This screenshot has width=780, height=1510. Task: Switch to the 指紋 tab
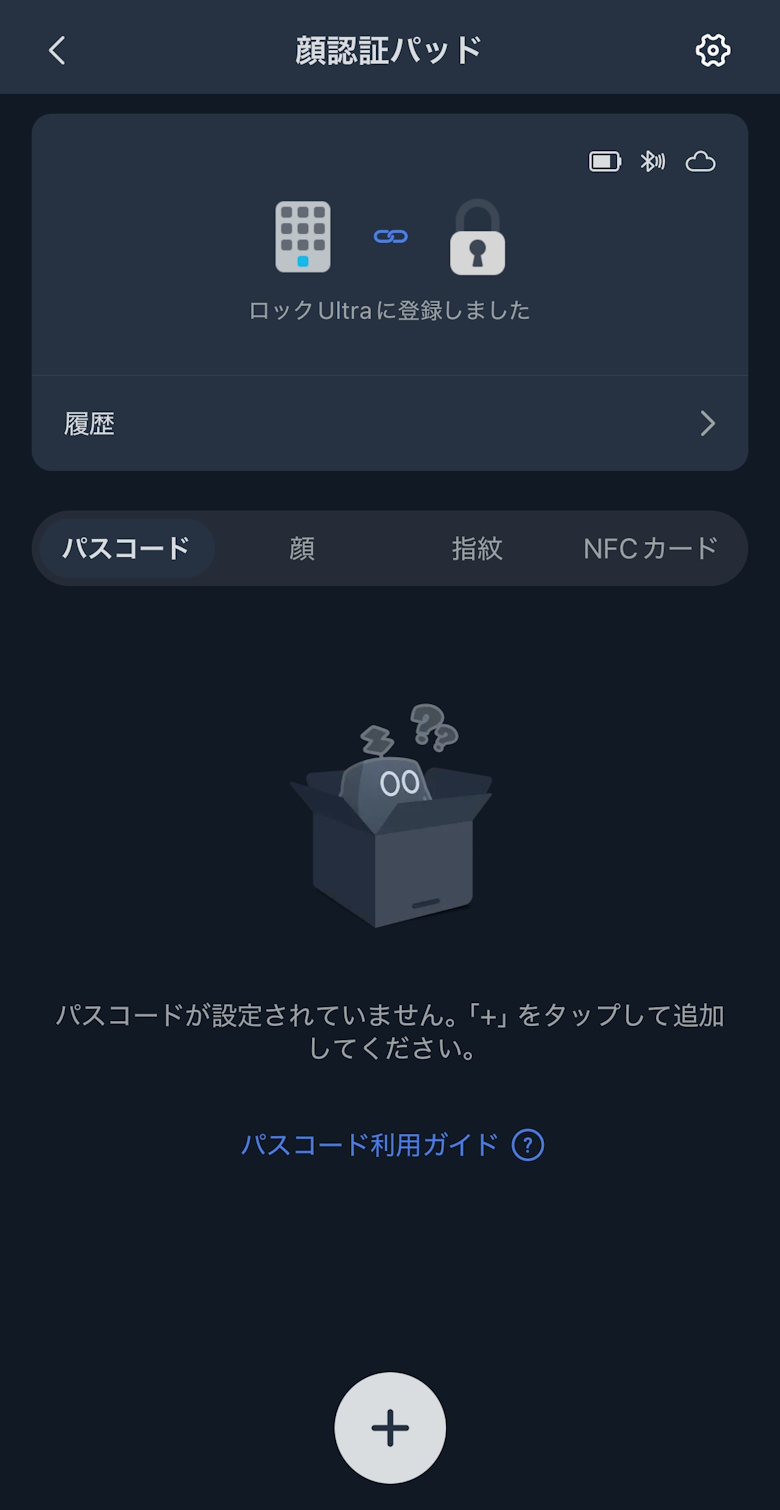pos(477,548)
